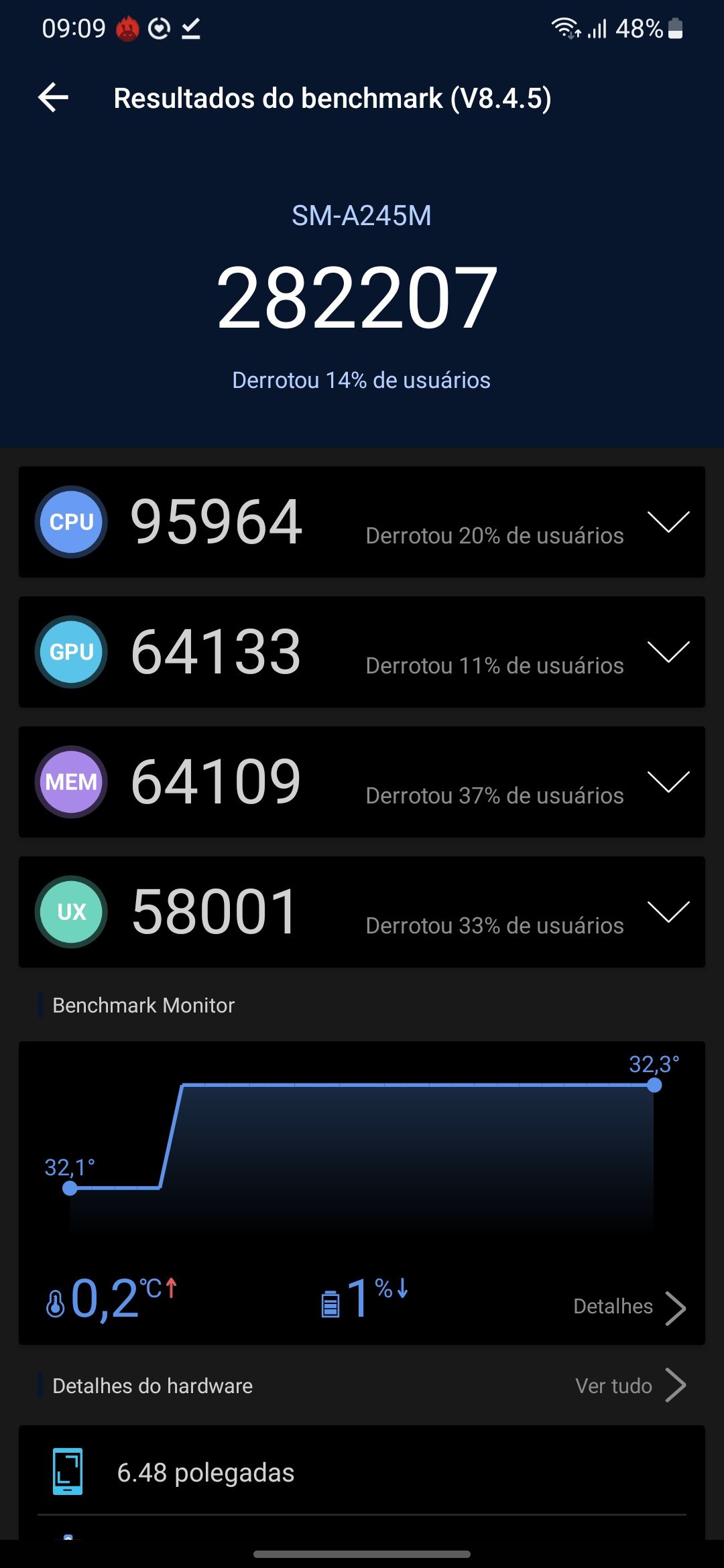Expand the GPU score details
724x1568 pixels.
click(x=668, y=652)
